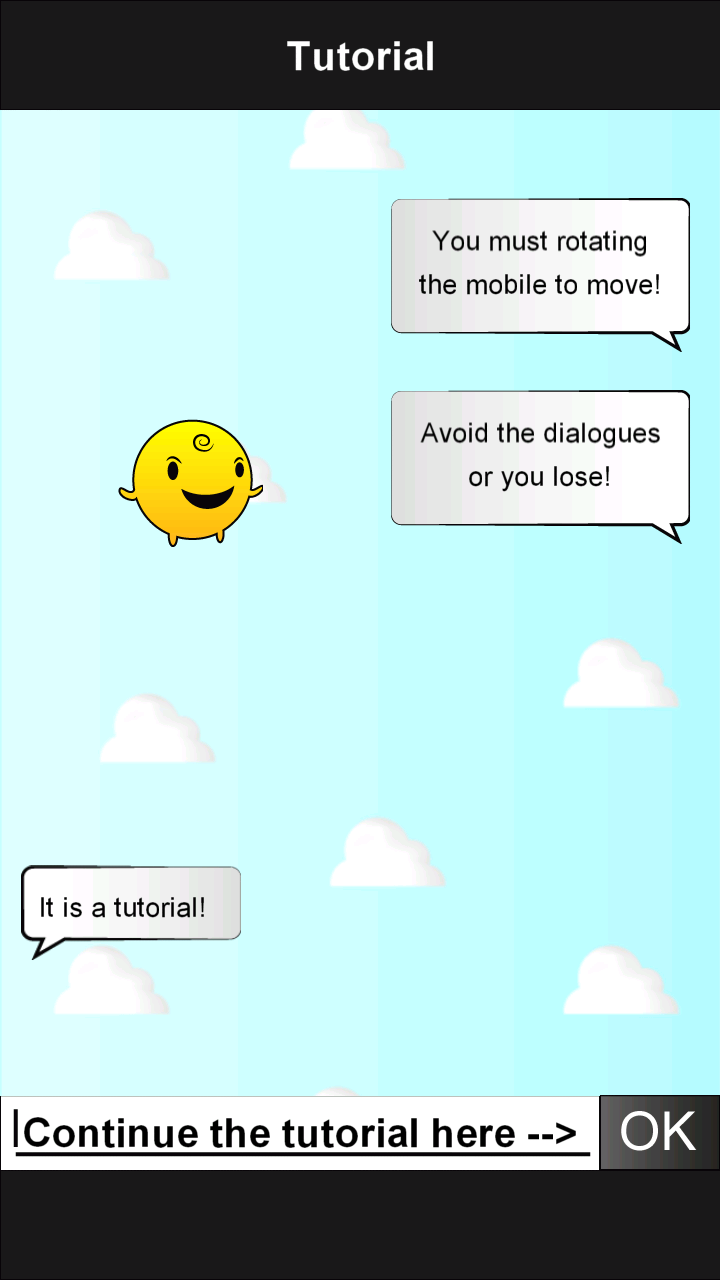Select the 'You must rotating' dialogue bubble
The image size is (720, 1280).
pos(540,263)
